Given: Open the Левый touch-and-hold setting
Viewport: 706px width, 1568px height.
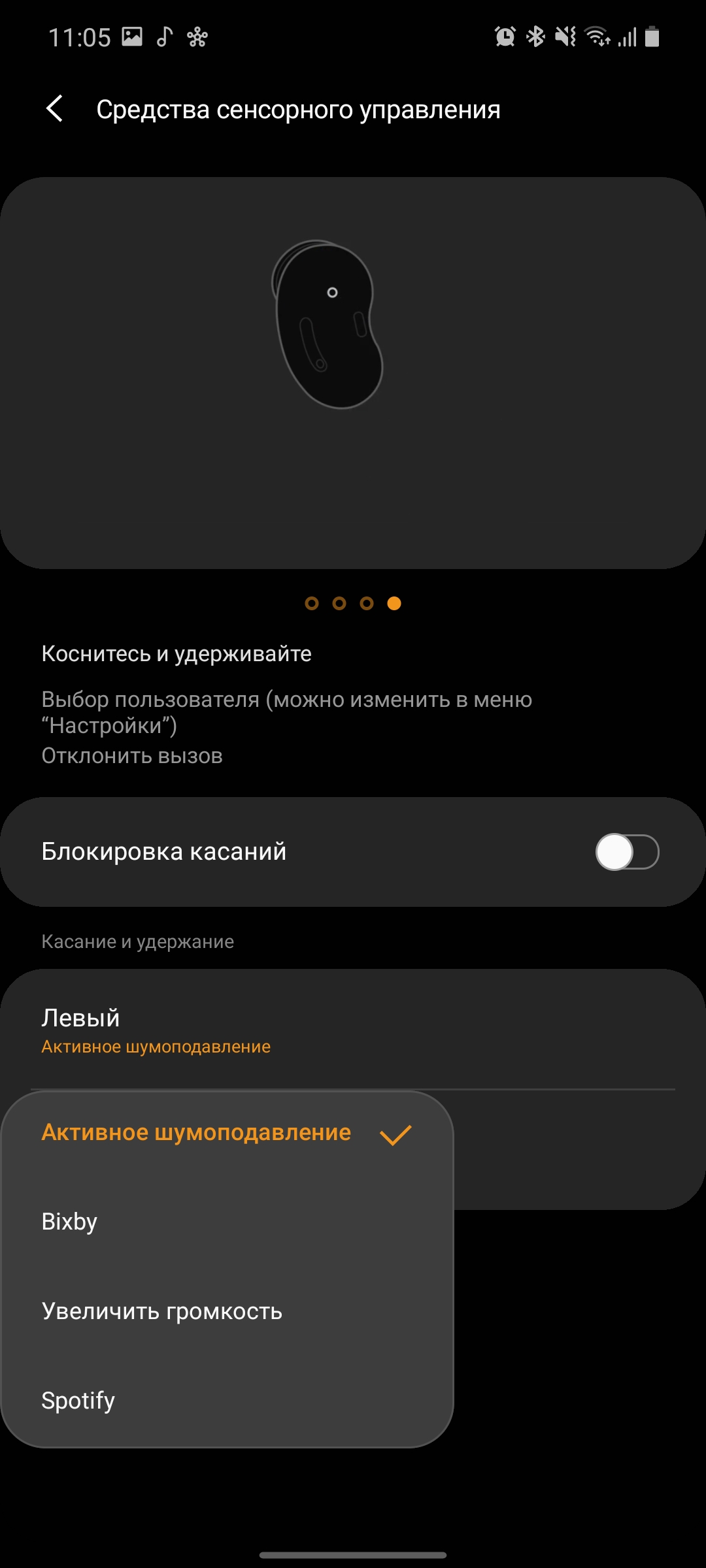Looking at the screenshot, I should (x=353, y=1030).
